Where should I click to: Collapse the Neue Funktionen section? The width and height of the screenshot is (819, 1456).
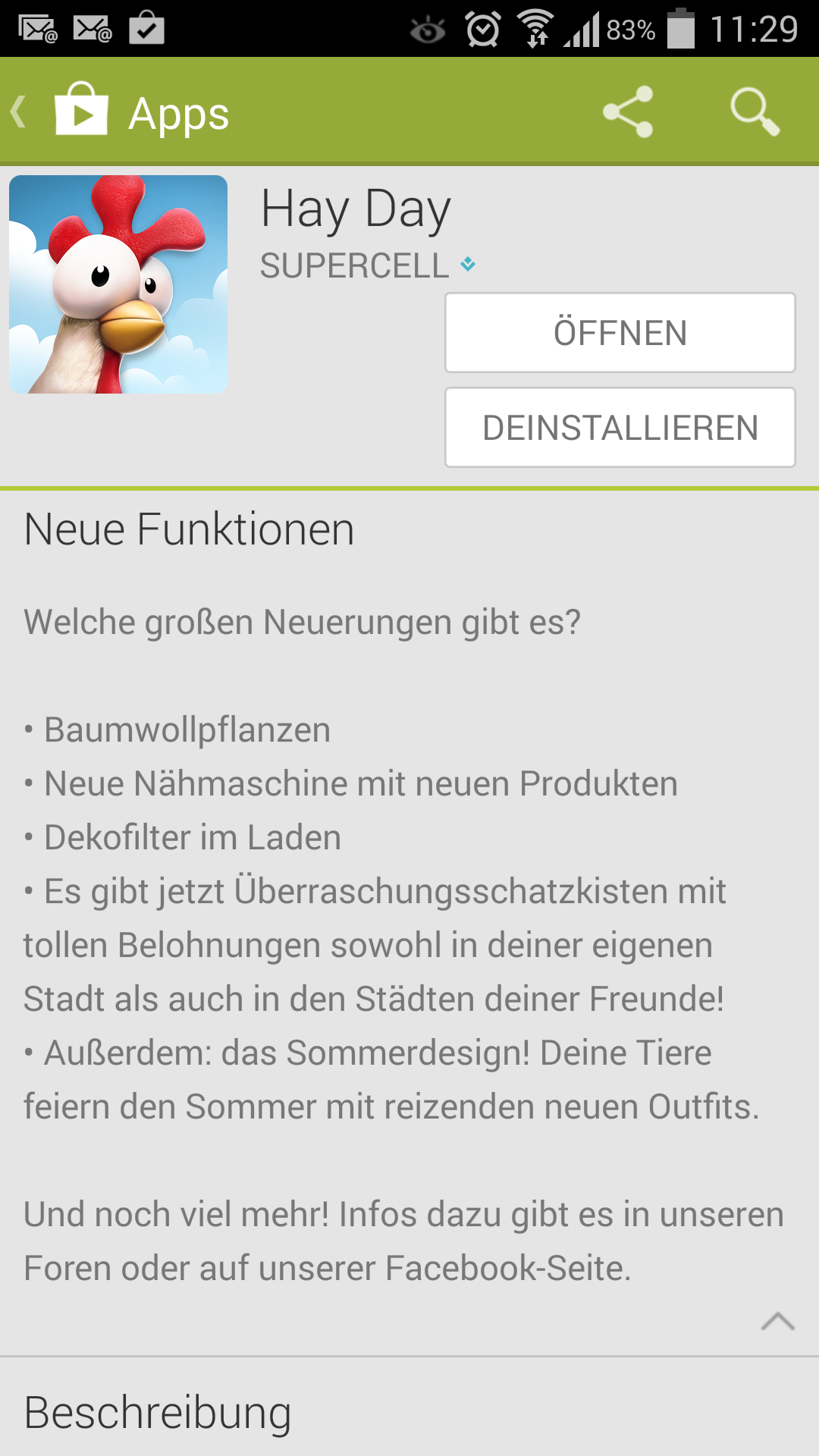777,1322
